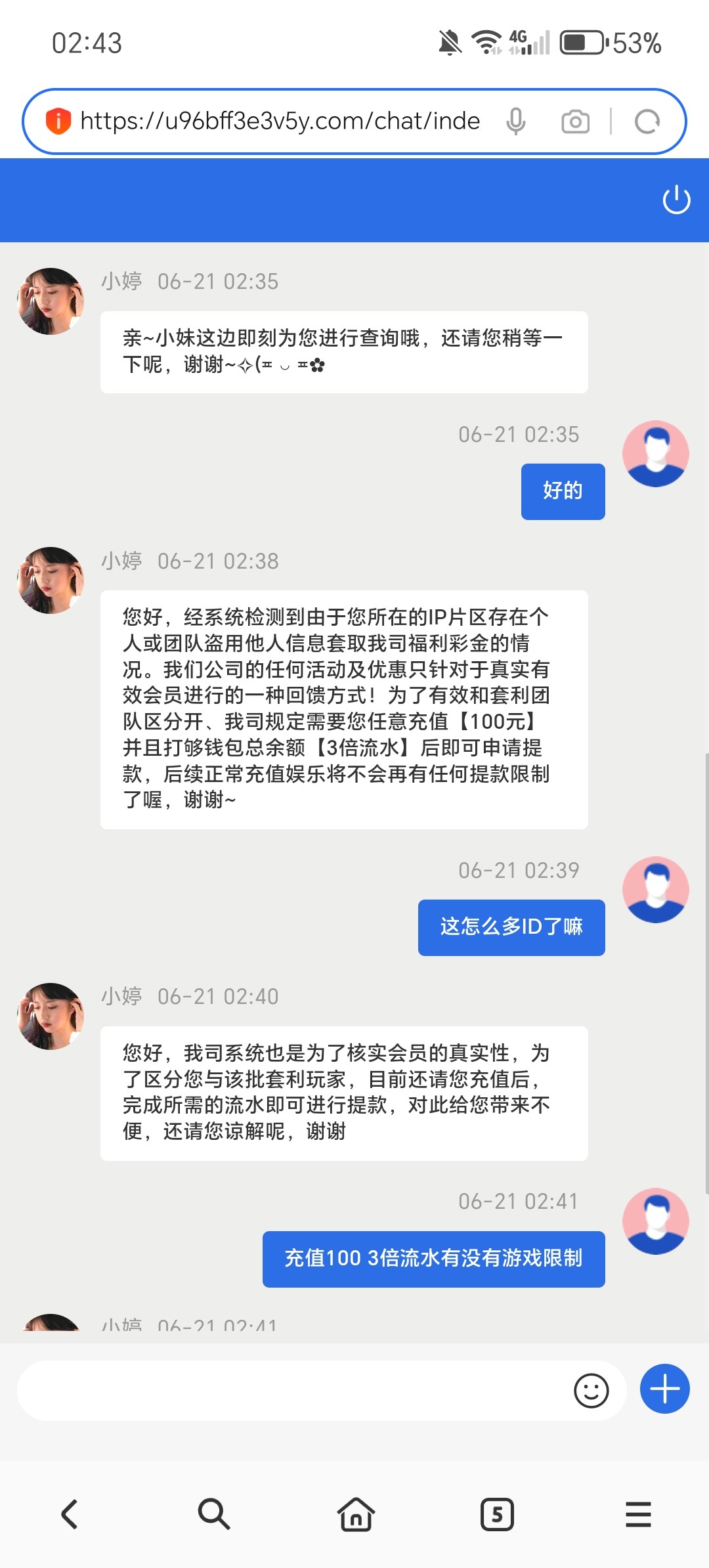Tap the power icon to exit chat

click(x=676, y=200)
